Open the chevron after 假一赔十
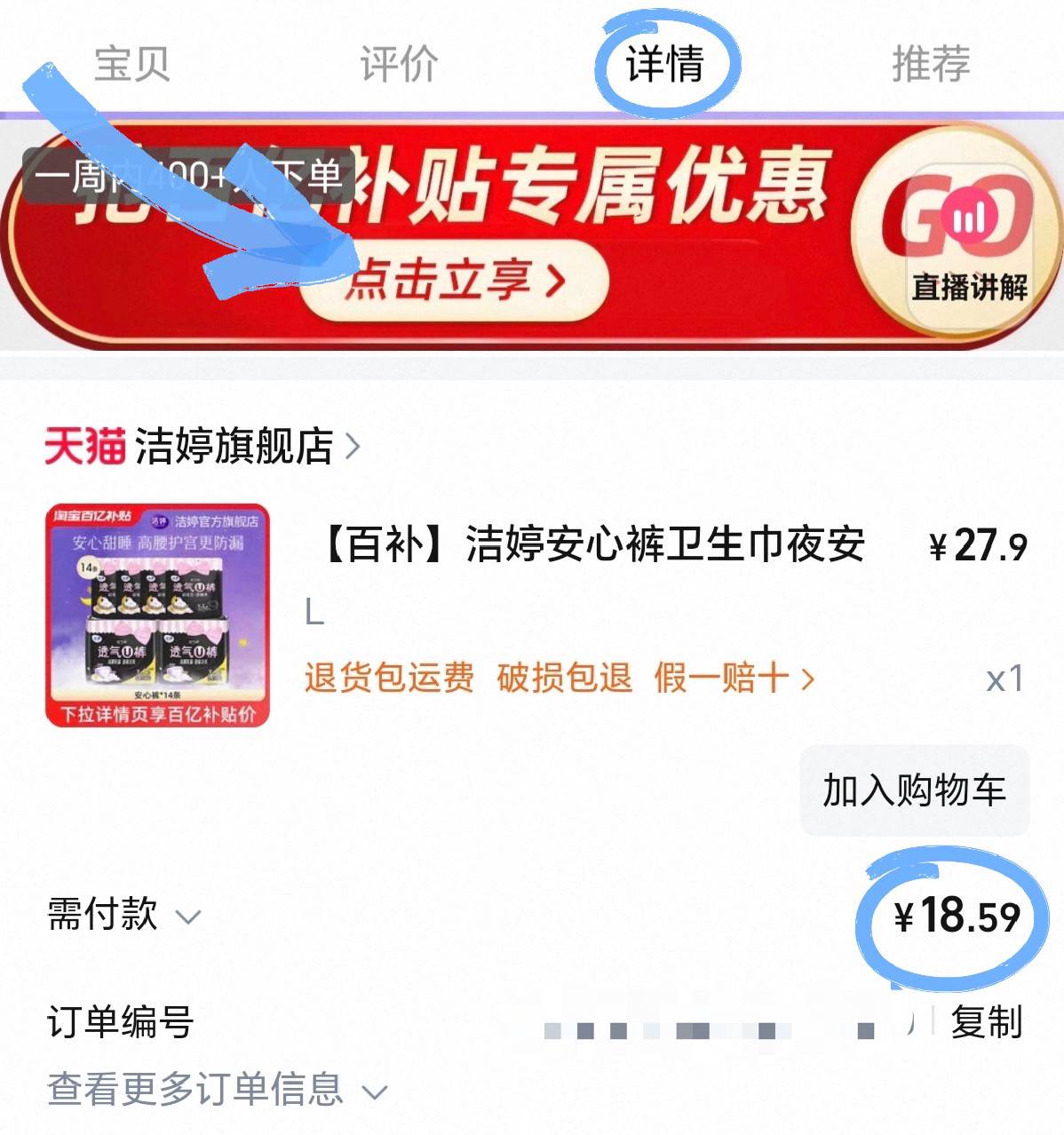Viewport: 1064px width, 1135px height. pos(809,678)
